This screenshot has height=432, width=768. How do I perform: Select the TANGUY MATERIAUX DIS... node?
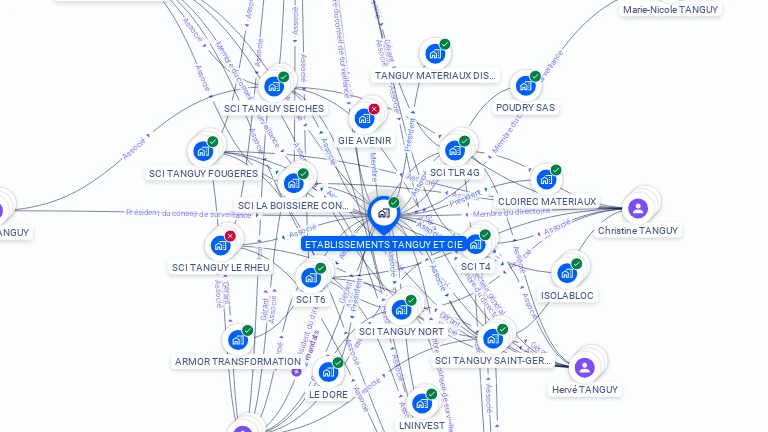pos(435,54)
